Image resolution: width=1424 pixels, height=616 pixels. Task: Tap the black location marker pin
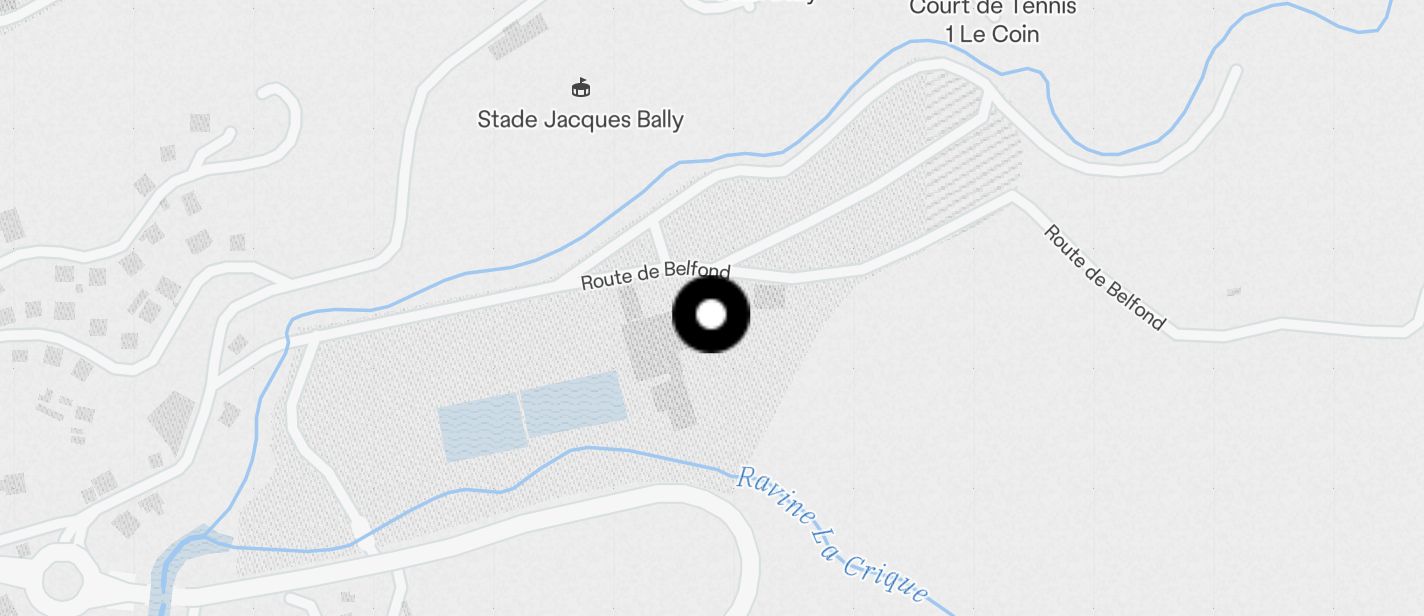[711, 315]
